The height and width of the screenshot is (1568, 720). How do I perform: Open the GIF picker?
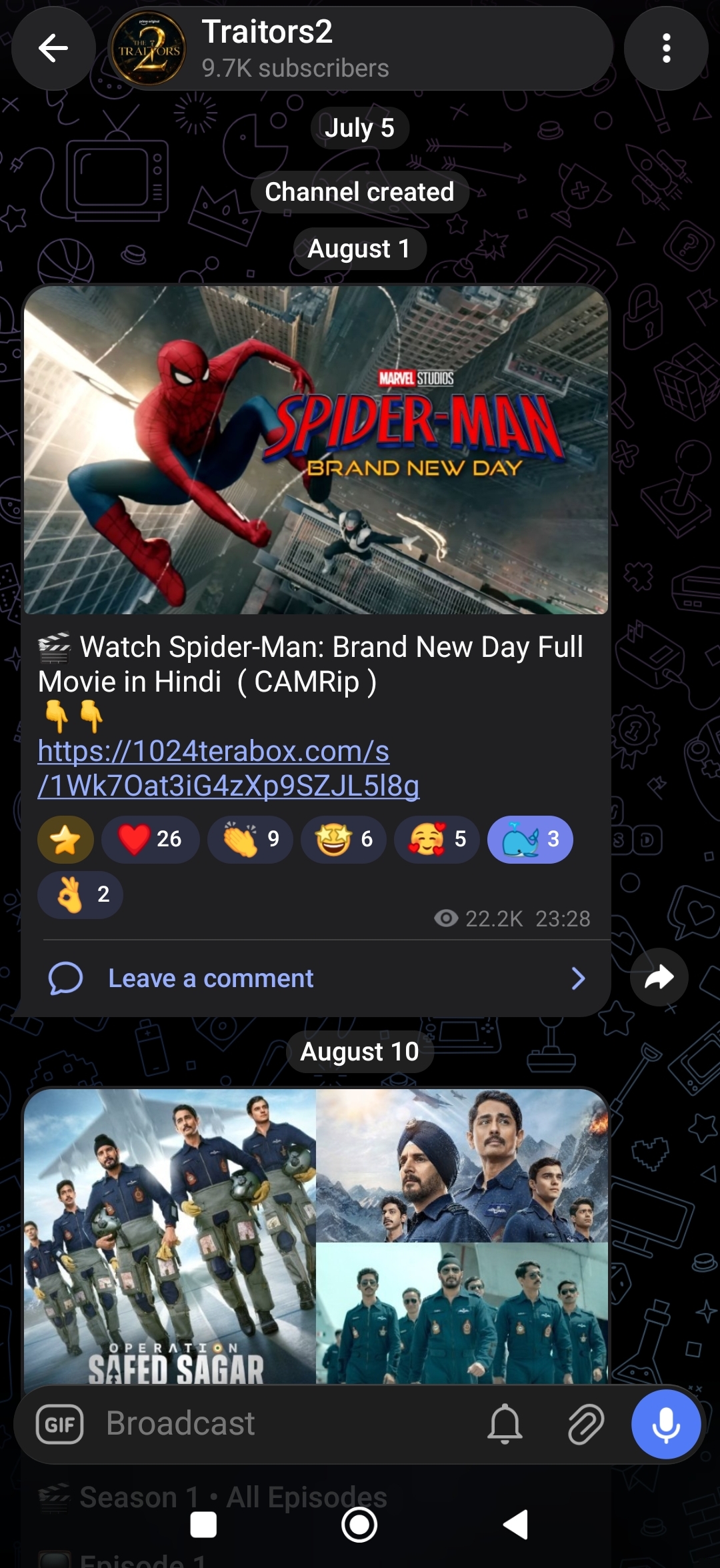click(x=60, y=1424)
